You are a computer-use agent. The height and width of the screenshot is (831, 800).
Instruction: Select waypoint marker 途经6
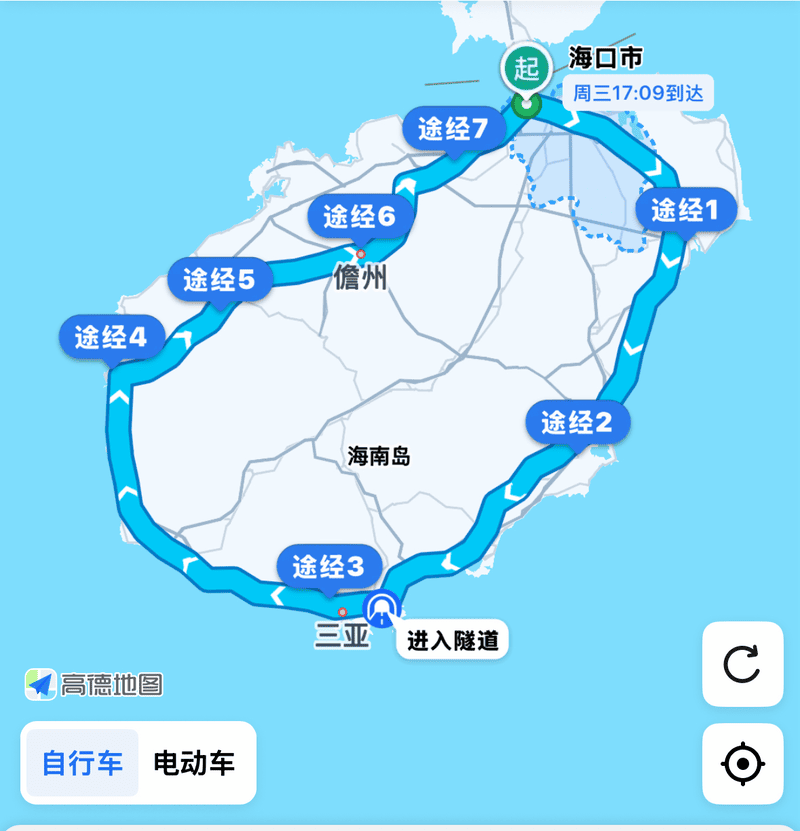click(359, 217)
